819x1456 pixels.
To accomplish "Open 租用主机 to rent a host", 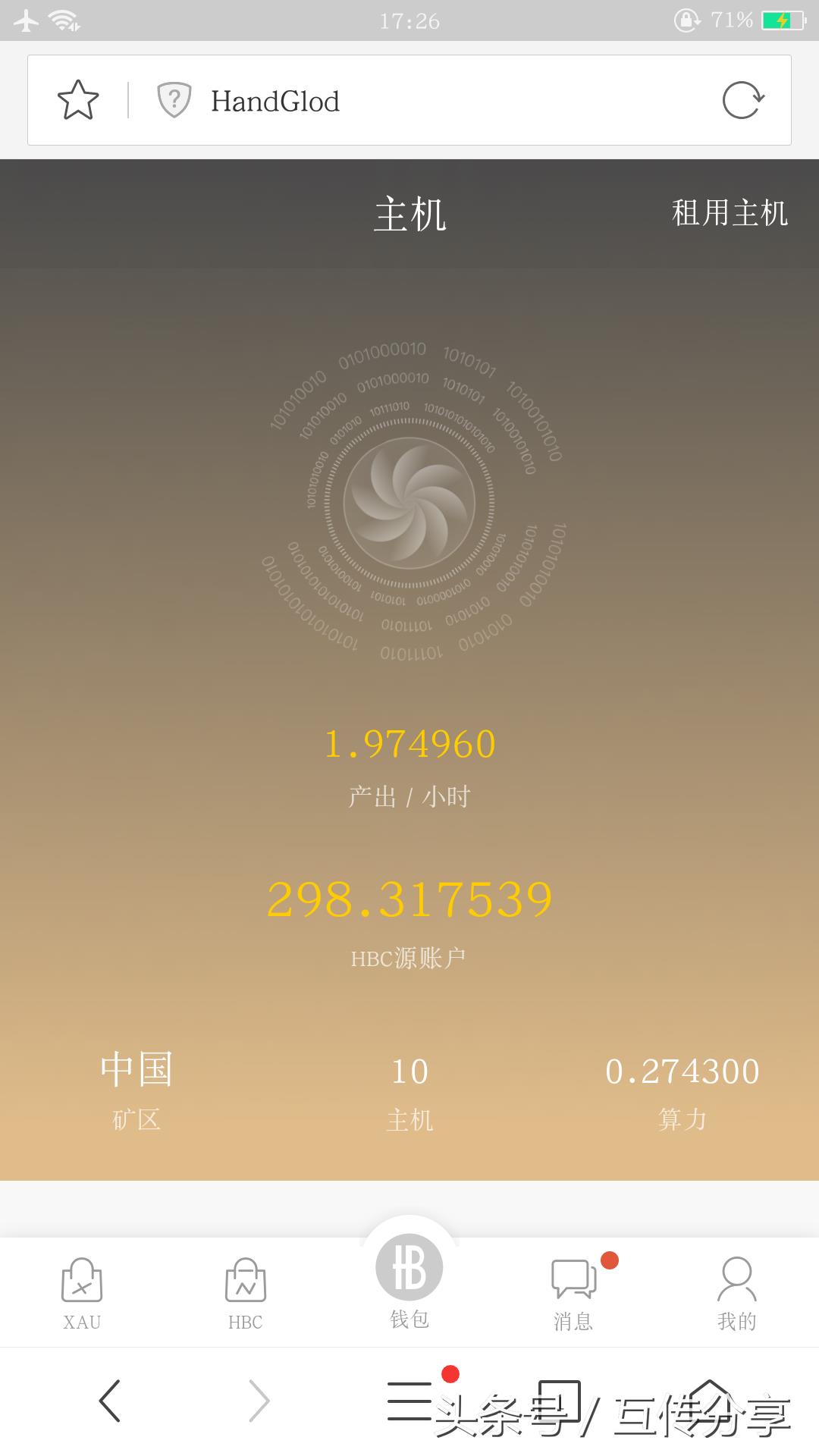I will pos(729,213).
